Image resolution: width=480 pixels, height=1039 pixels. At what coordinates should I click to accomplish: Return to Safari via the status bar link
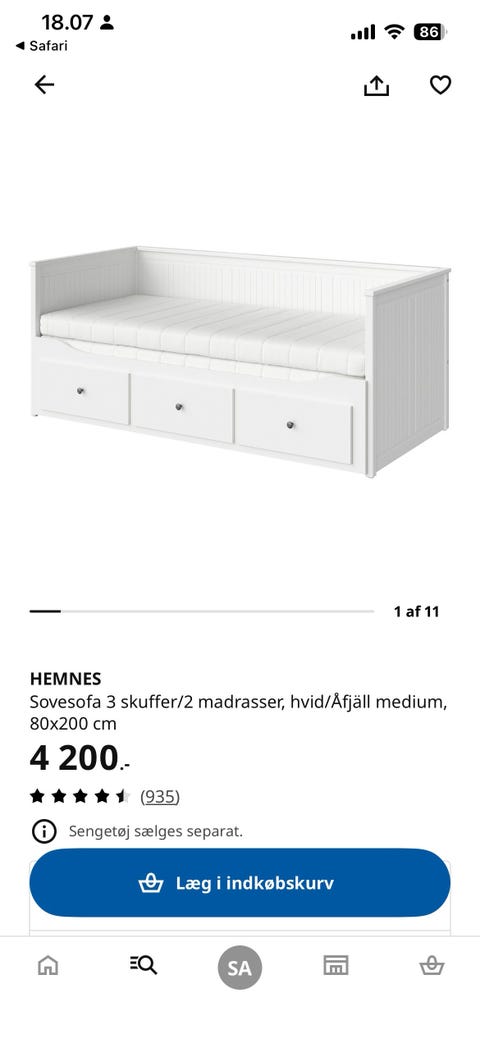pyautogui.click(x=41, y=46)
